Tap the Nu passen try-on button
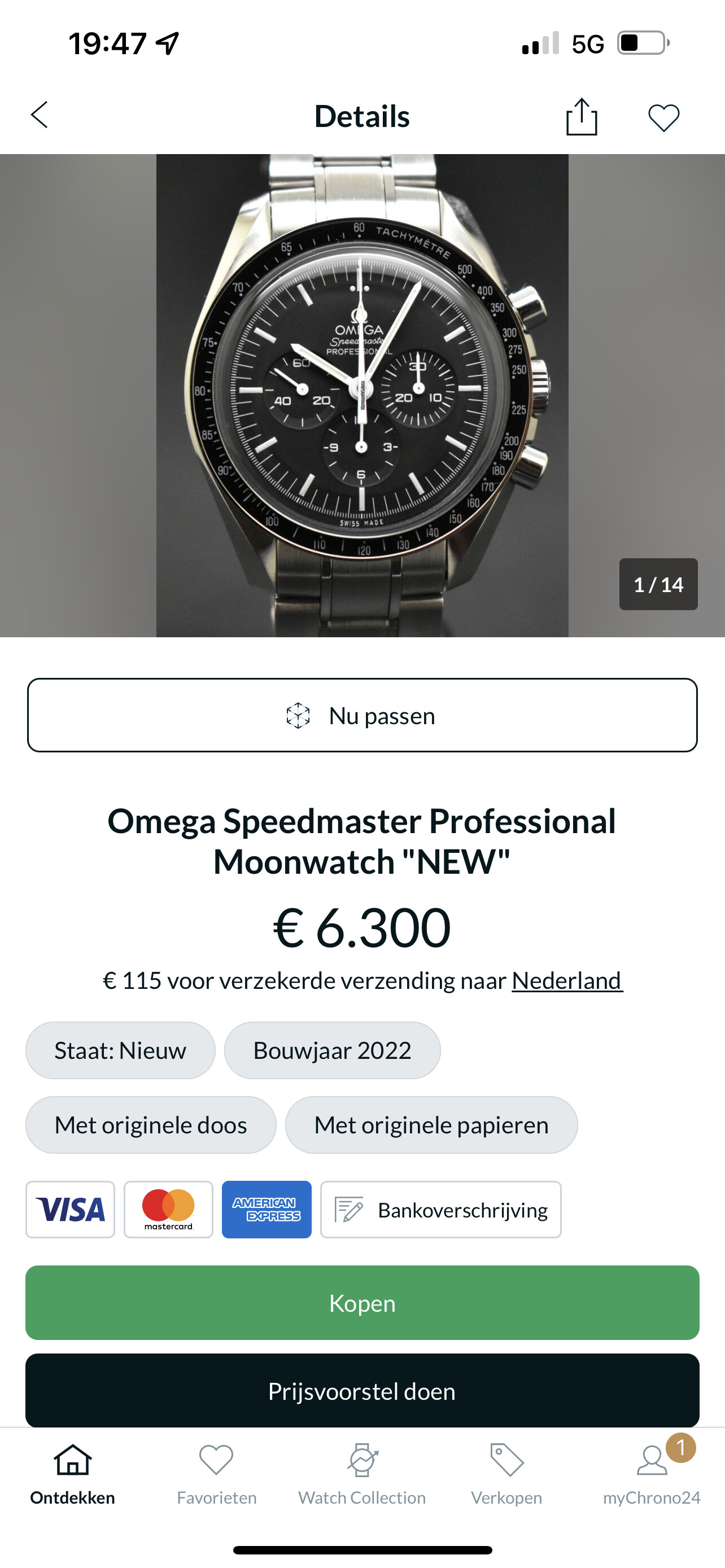This screenshot has width=725, height=1568. pyautogui.click(x=362, y=715)
